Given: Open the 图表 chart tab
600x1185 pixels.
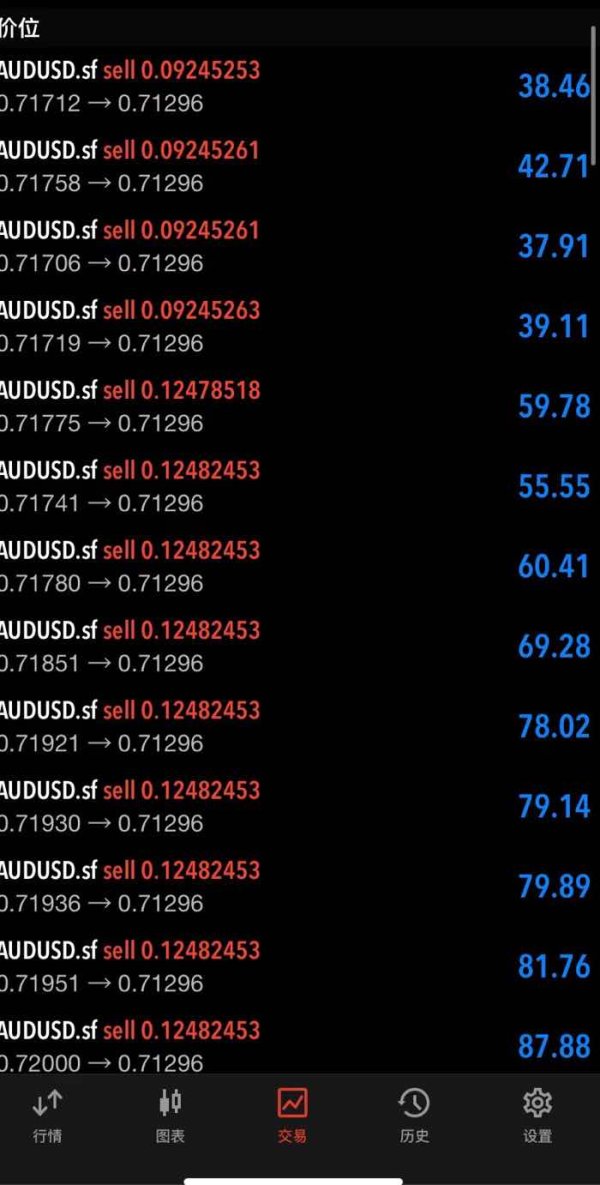Looking at the screenshot, I should (170, 1117).
